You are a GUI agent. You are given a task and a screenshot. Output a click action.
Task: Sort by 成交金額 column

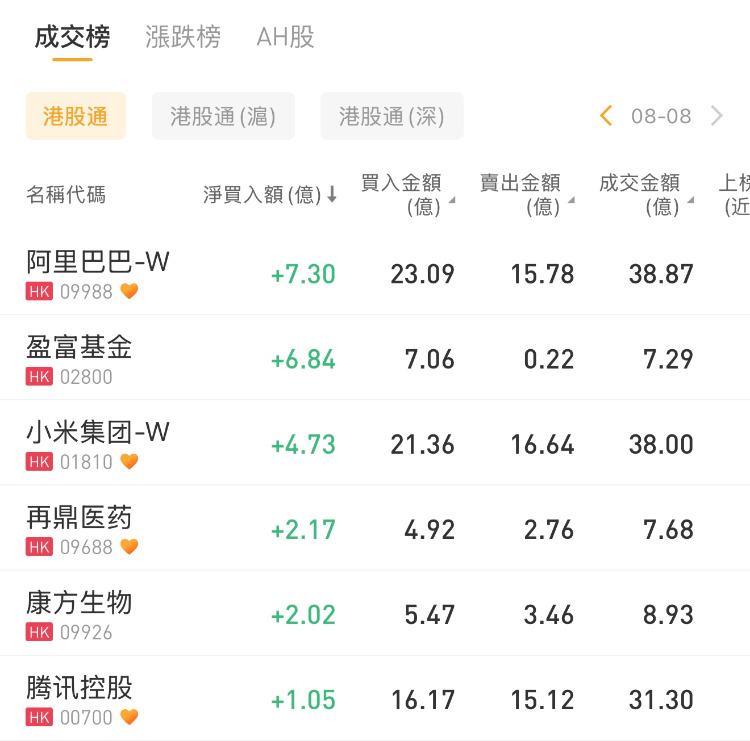[x=645, y=194]
